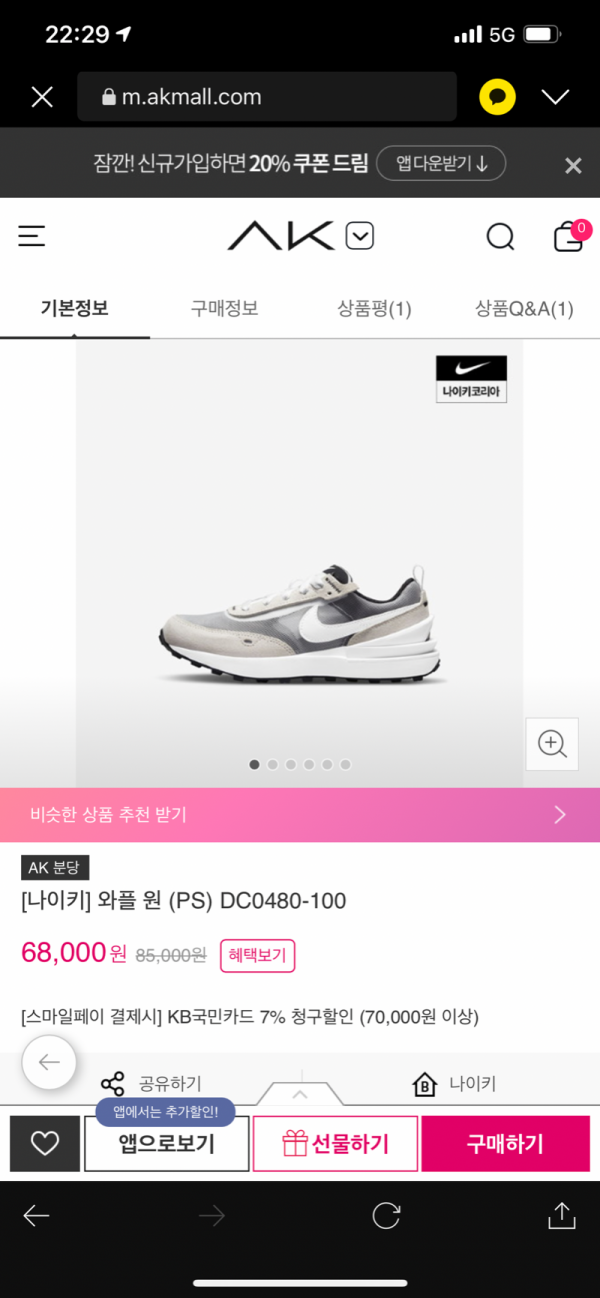Open the KakaoTalk chat bubble icon

(x=497, y=97)
